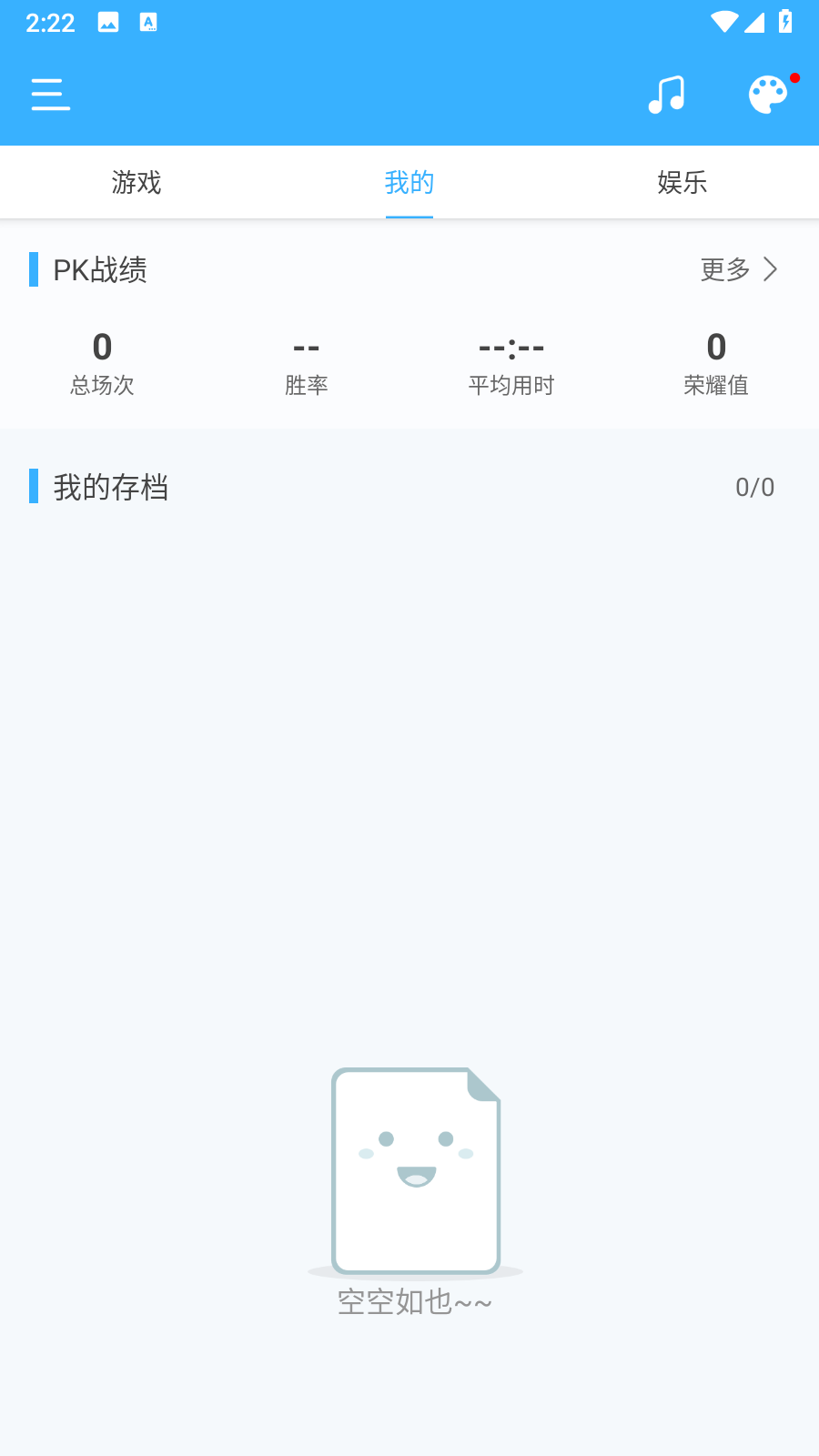Tap the Wi-Fi icon in the status bar

(723, 22)
